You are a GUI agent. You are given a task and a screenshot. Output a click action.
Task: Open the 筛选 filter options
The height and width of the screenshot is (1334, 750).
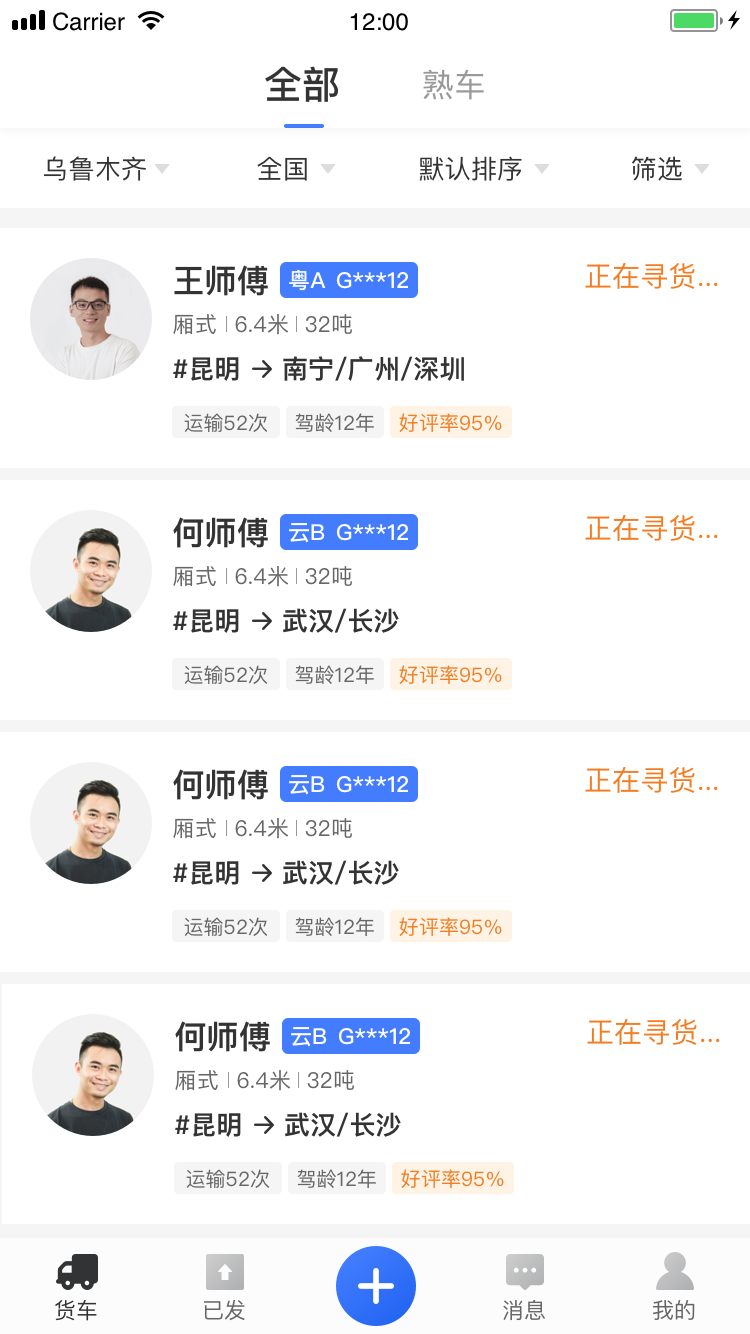click(x=669, y=169)
